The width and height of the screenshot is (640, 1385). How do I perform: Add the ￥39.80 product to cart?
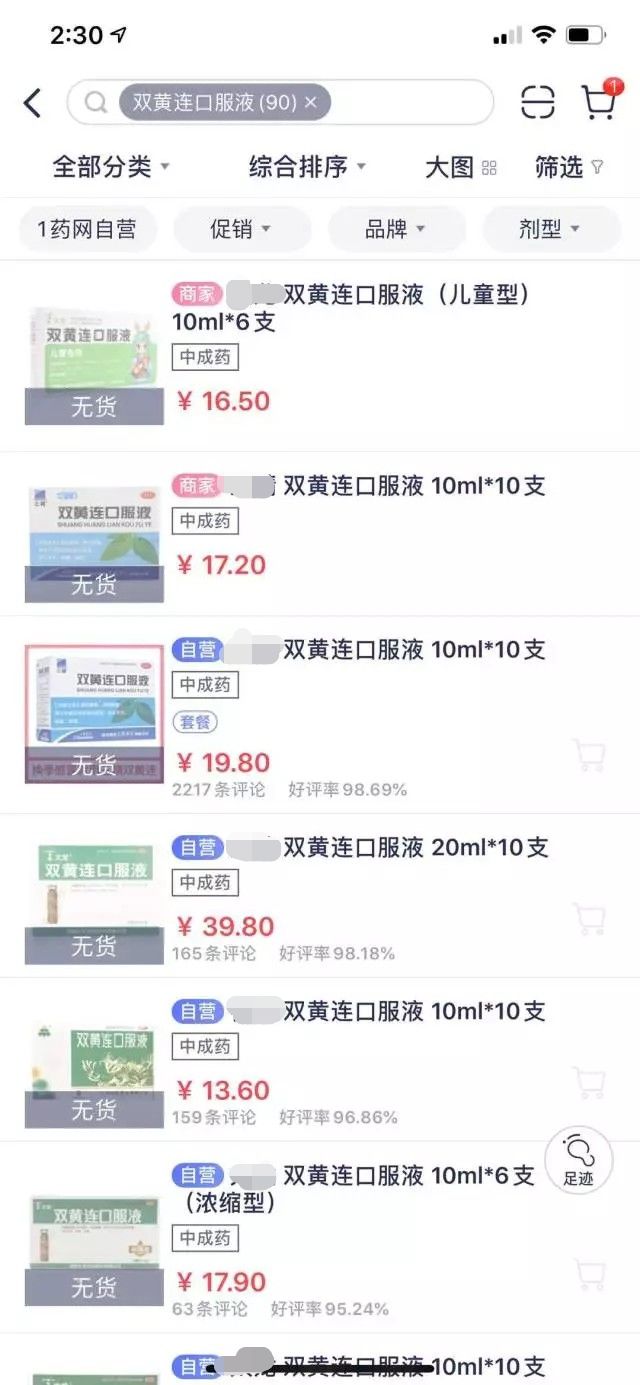[591, 919]
